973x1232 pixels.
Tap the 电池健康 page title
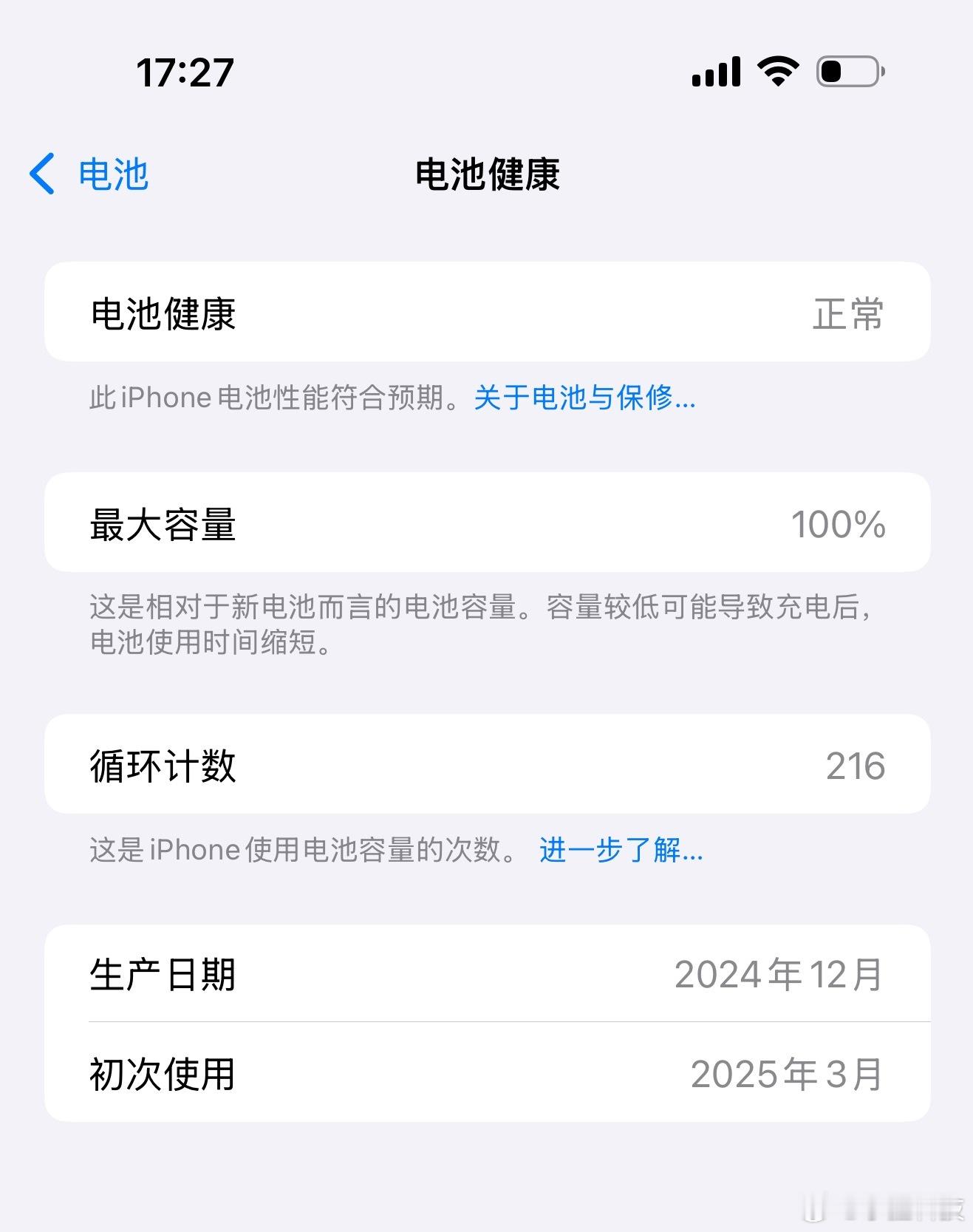click(486, 175)
